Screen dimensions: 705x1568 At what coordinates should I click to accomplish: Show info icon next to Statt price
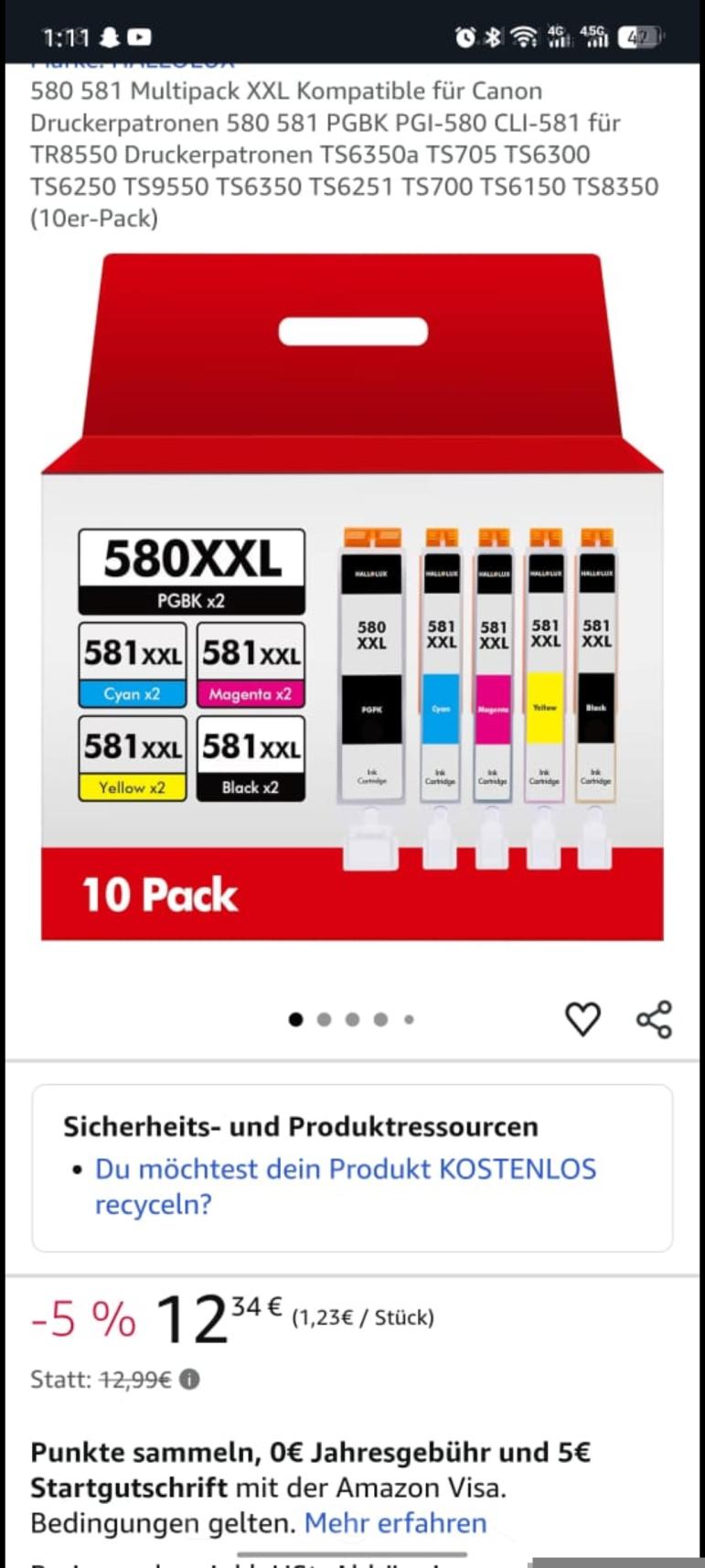coord(189,1379)
